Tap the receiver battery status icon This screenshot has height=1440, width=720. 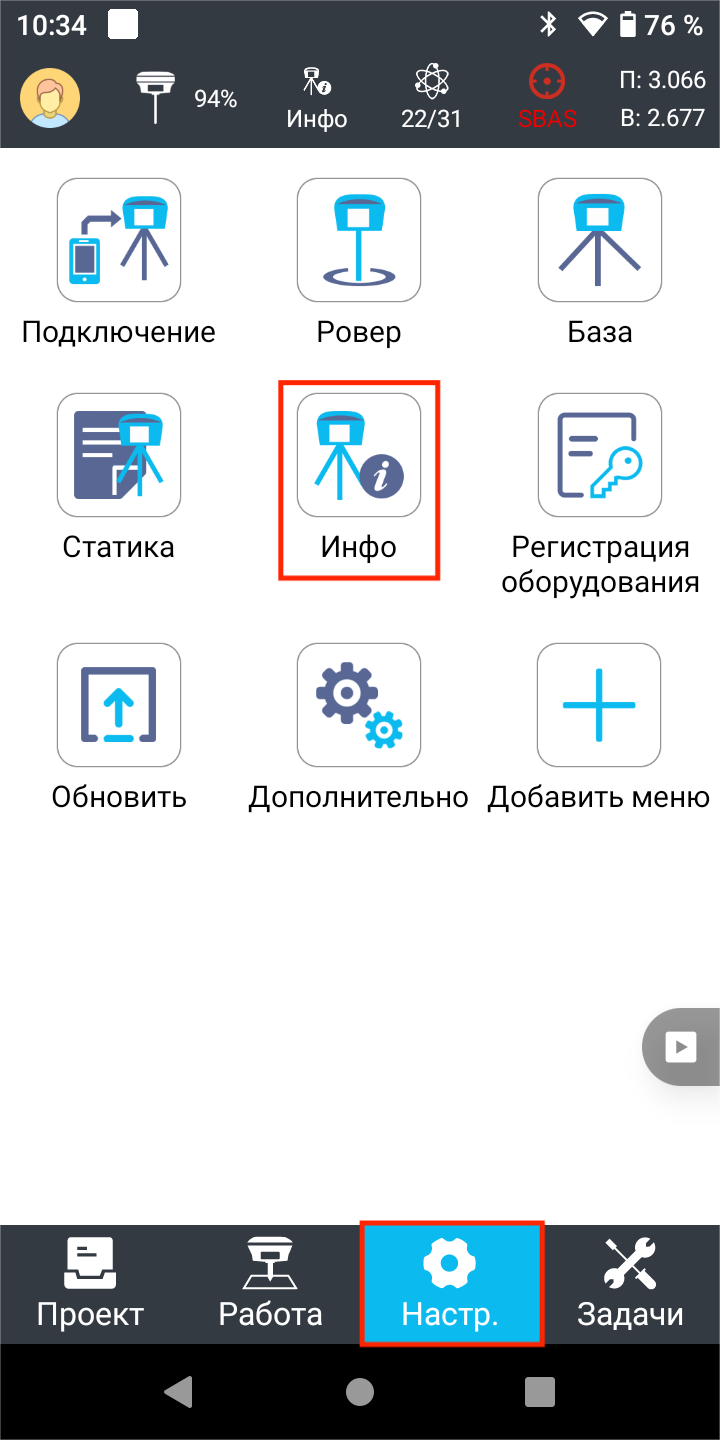point(186,98)
